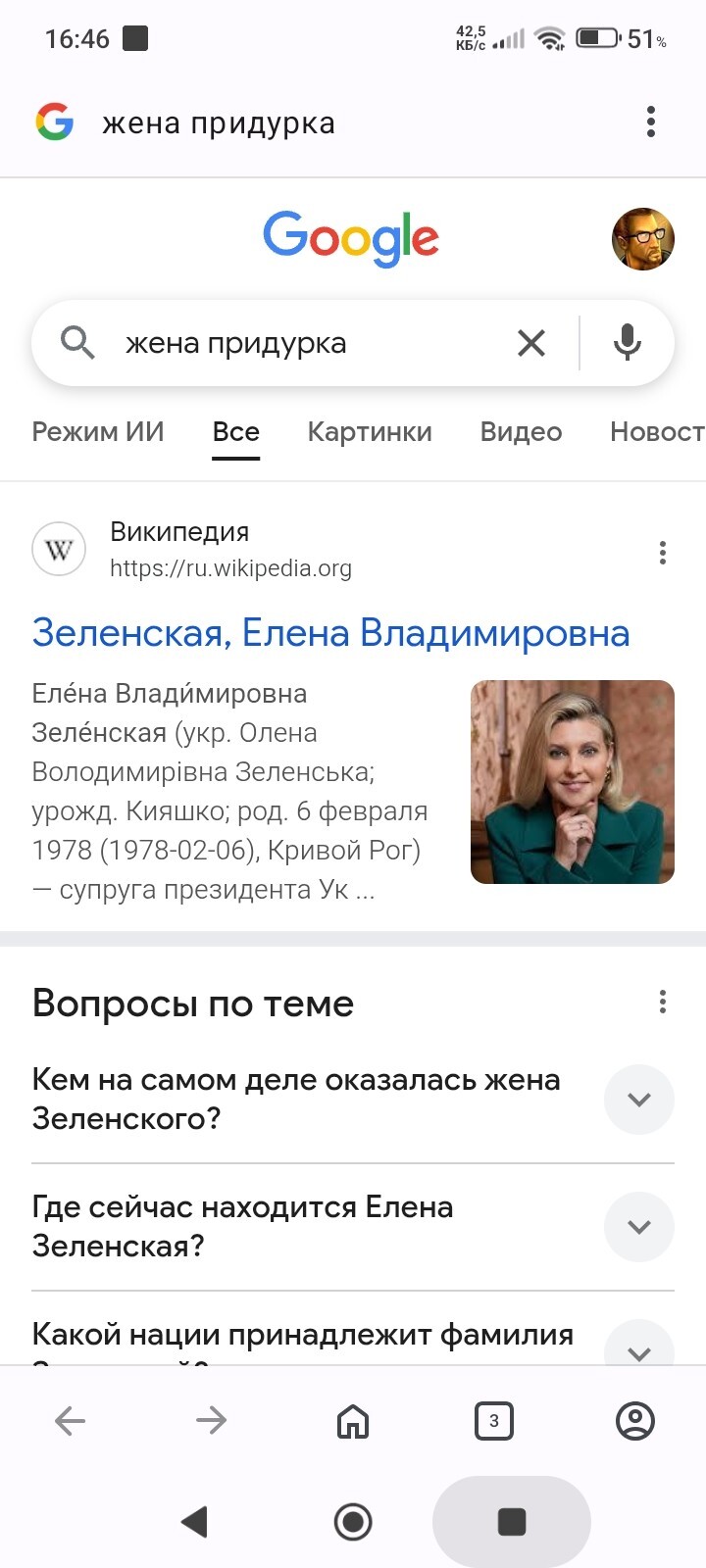Image resolution: width=706 pixels, height=1568 pixels.
Task: Tap the magnifying glass in the search field
Action: [x=78, y=343]
